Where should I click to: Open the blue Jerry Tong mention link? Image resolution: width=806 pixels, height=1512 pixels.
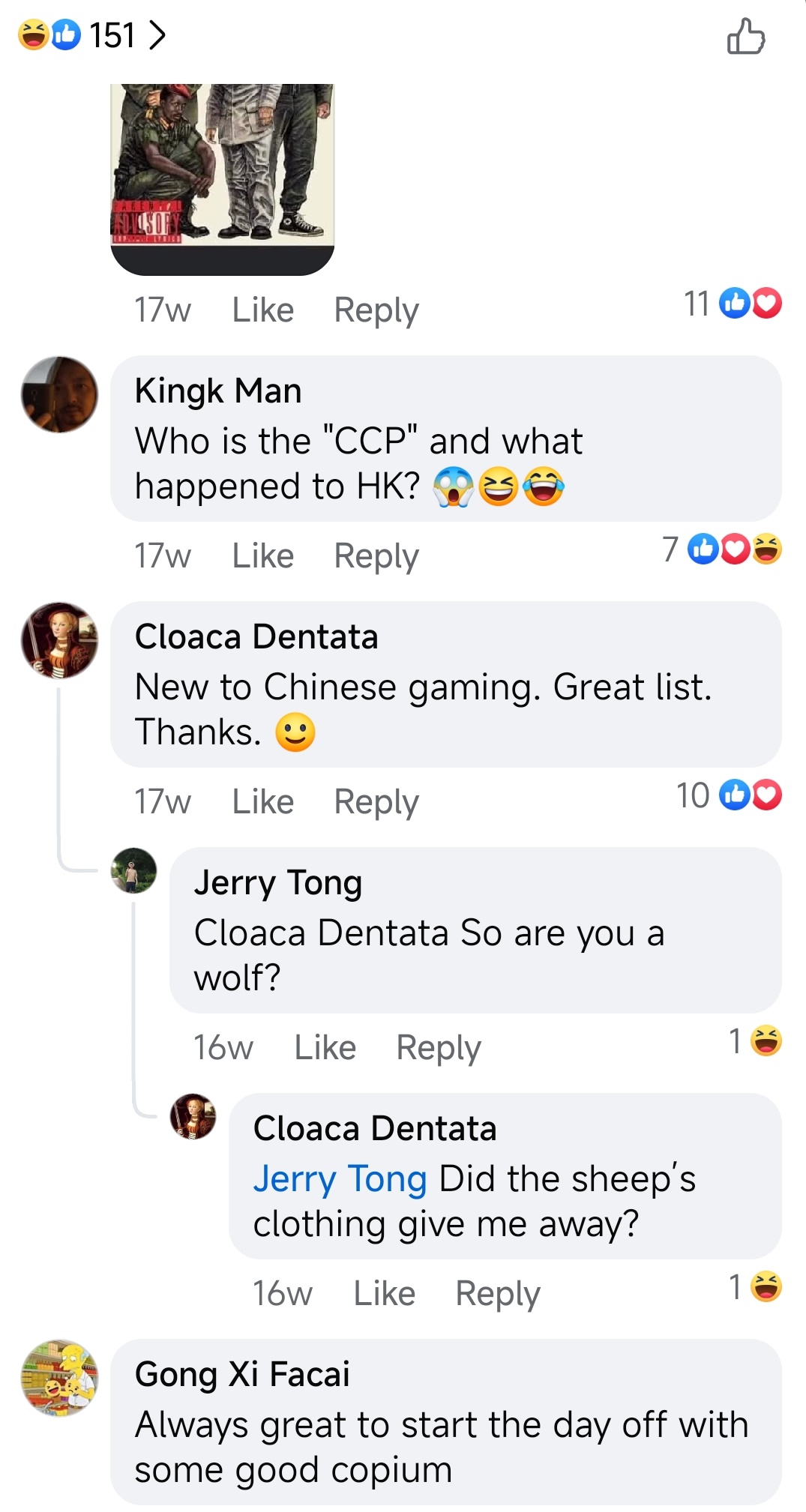(x=340, y=1178)
